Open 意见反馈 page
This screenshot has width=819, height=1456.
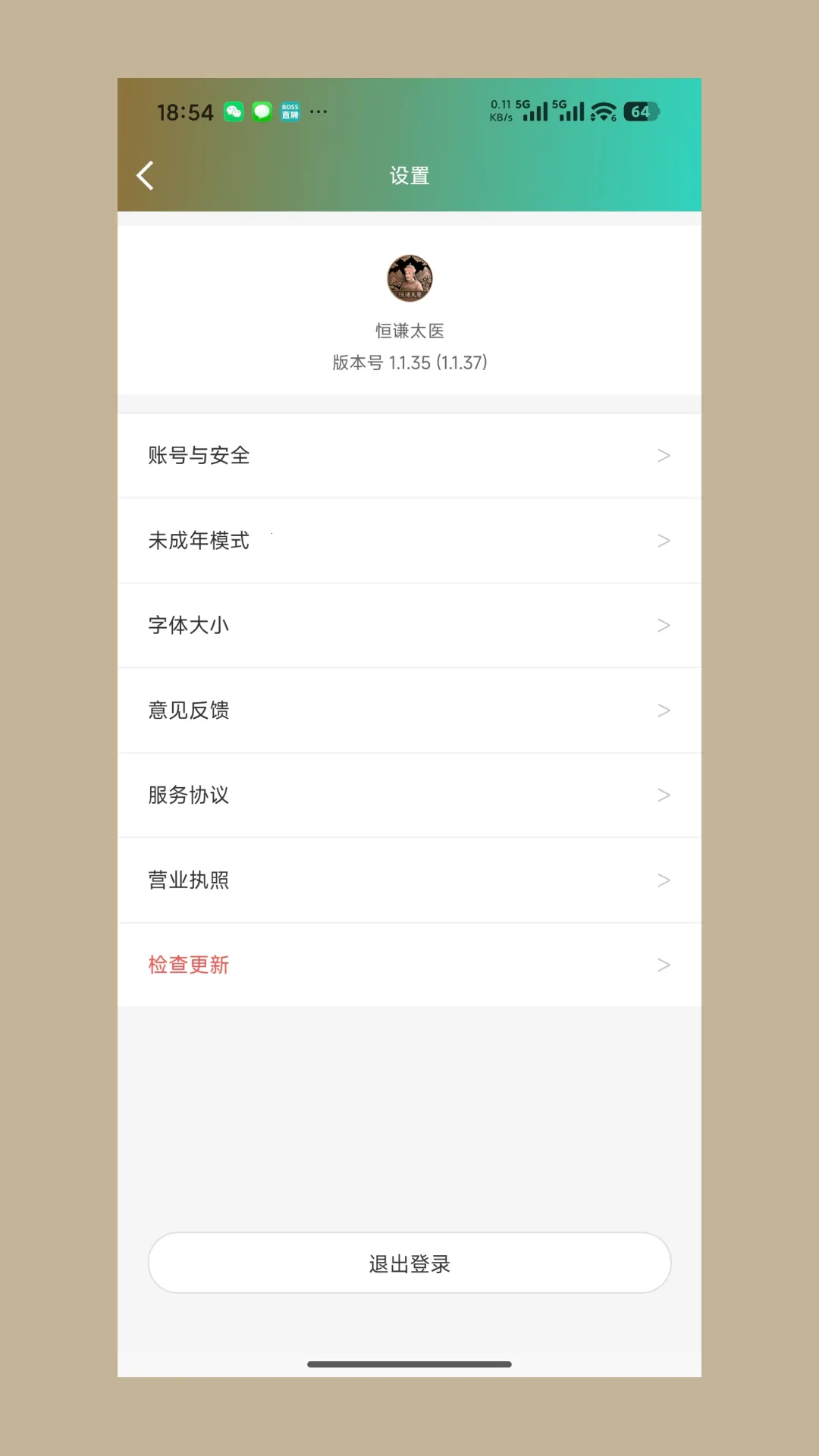(x=409, y=711)
